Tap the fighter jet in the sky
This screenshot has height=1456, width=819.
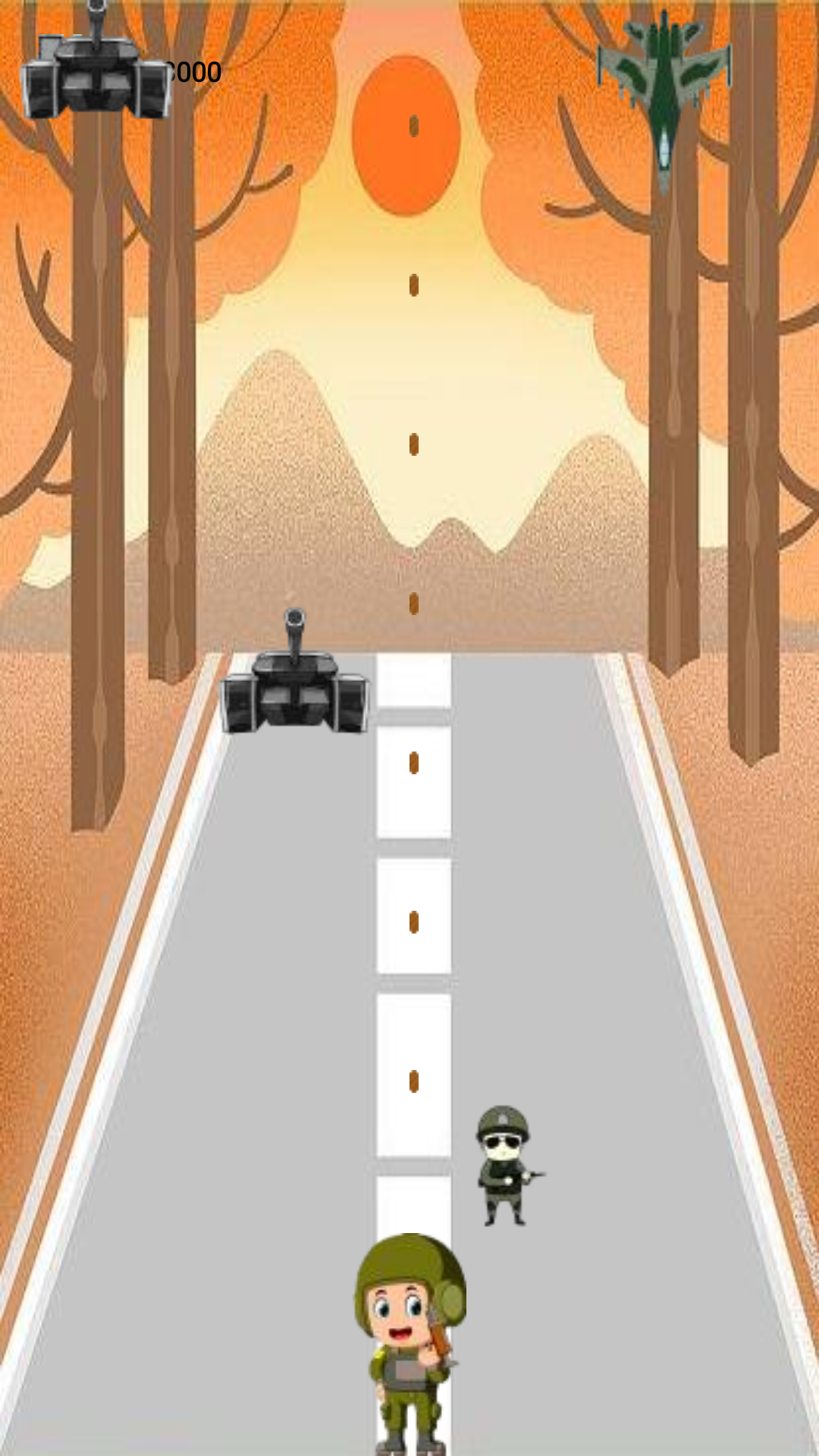coord(664,83)
